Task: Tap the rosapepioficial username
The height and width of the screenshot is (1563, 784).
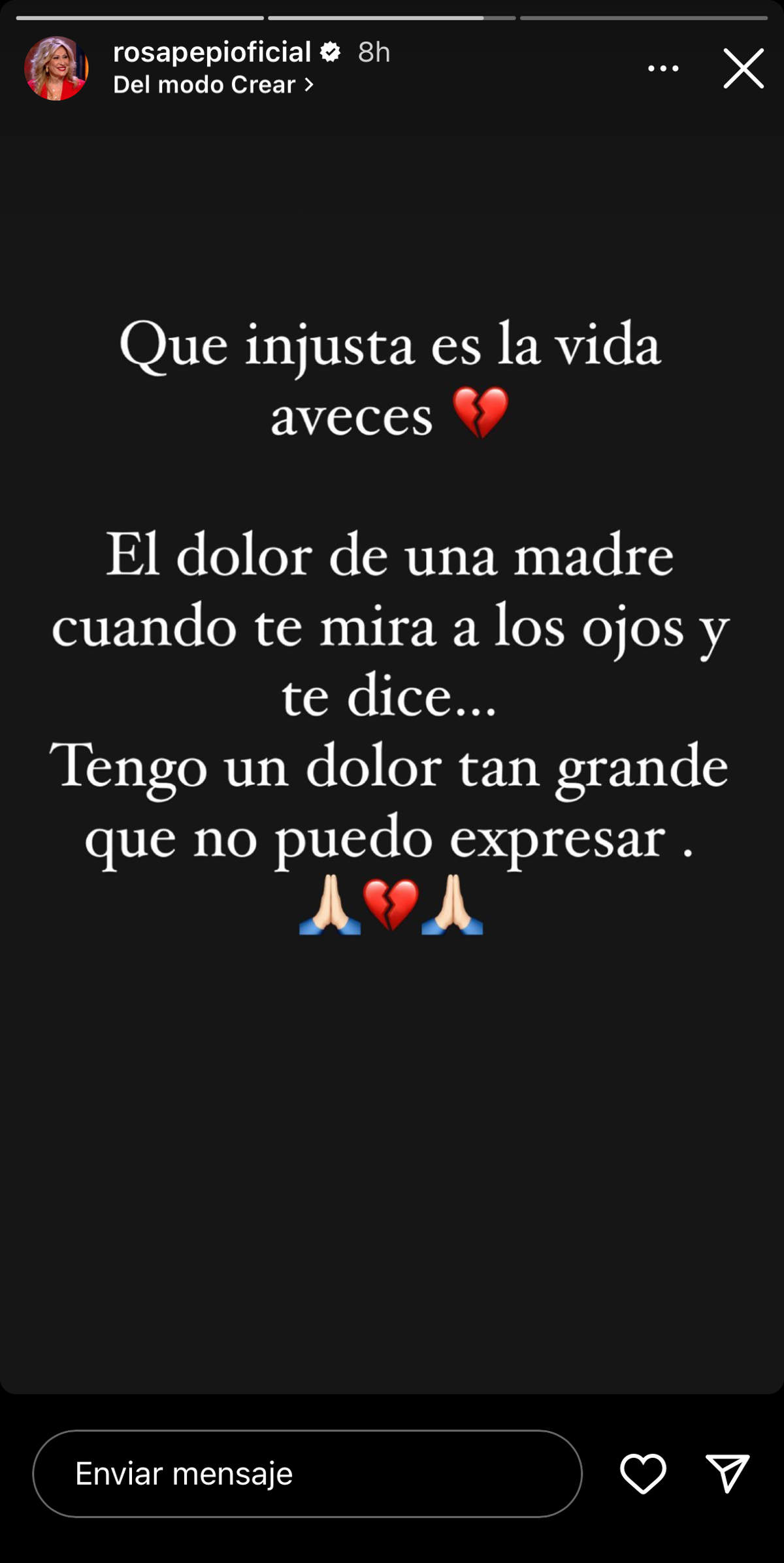Action: coord(212,52)
